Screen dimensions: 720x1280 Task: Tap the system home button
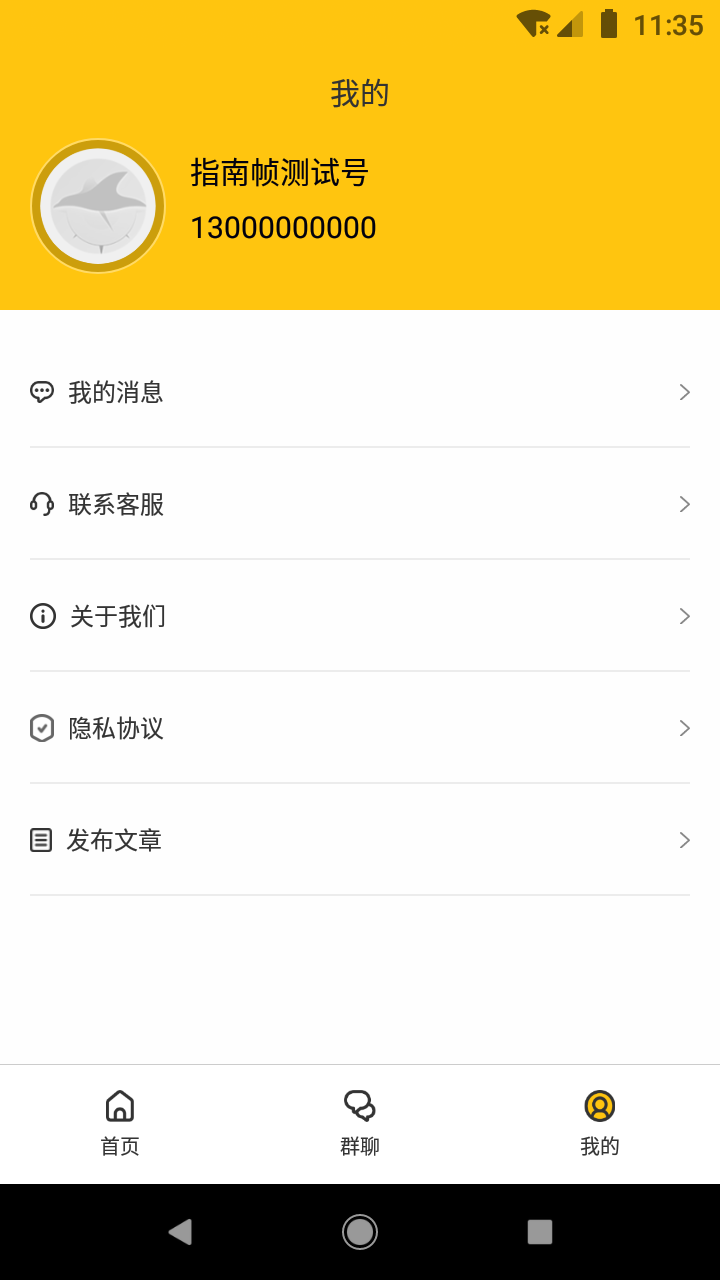(x=360, y=1231)
